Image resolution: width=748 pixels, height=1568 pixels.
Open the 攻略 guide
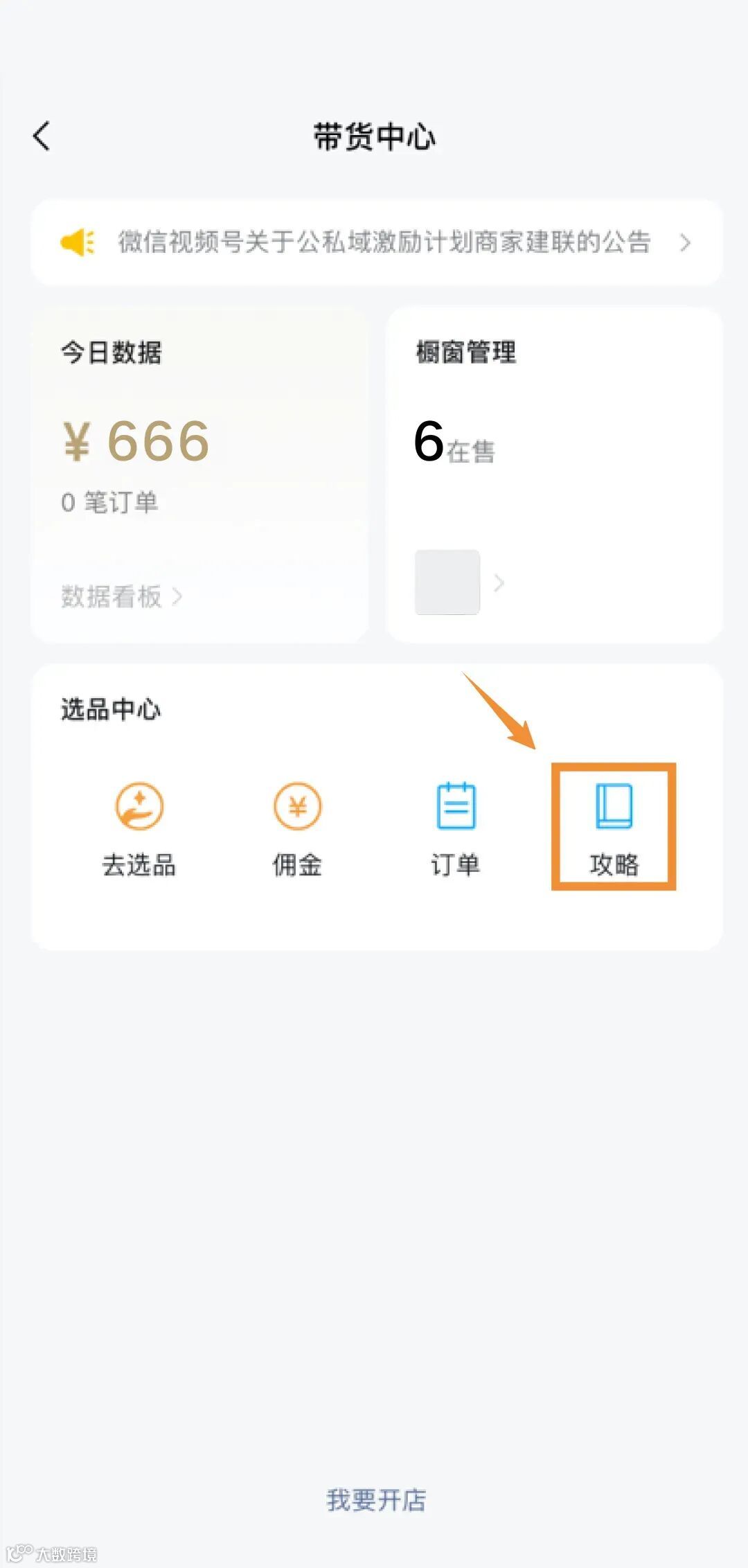pos(614,827)
